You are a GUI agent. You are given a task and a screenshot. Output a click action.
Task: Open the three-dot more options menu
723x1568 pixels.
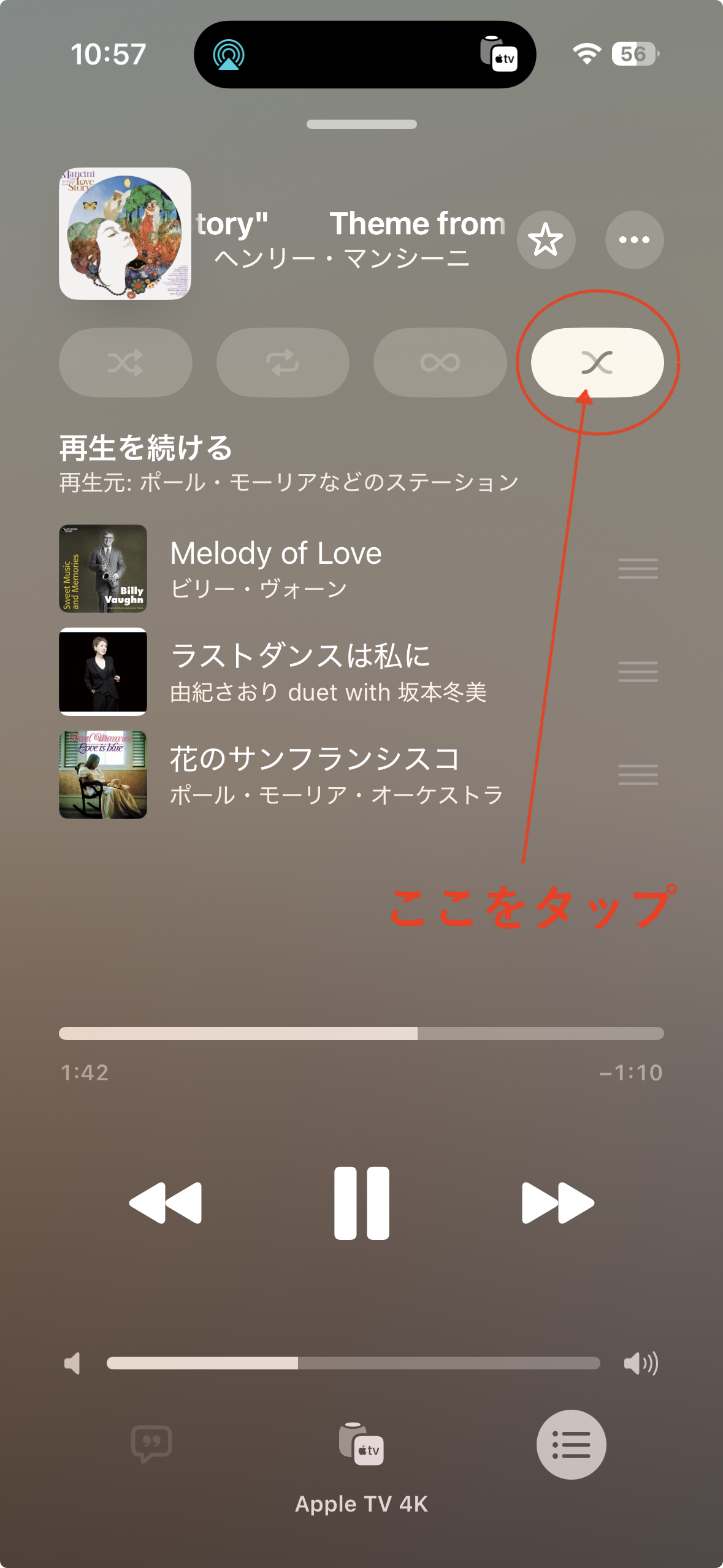(x=634, y=240)
